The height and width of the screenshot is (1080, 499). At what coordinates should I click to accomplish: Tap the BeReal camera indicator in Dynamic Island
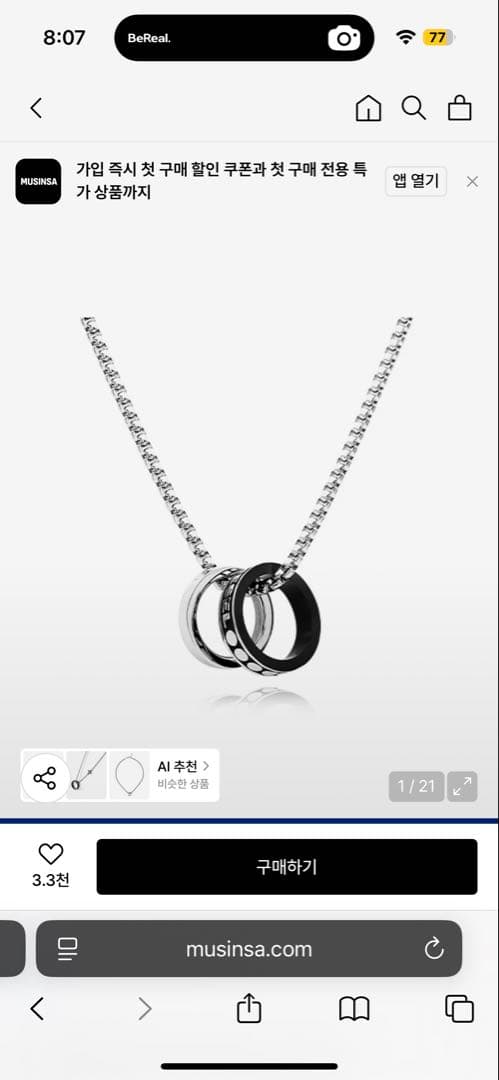click(x=343, y=38)
